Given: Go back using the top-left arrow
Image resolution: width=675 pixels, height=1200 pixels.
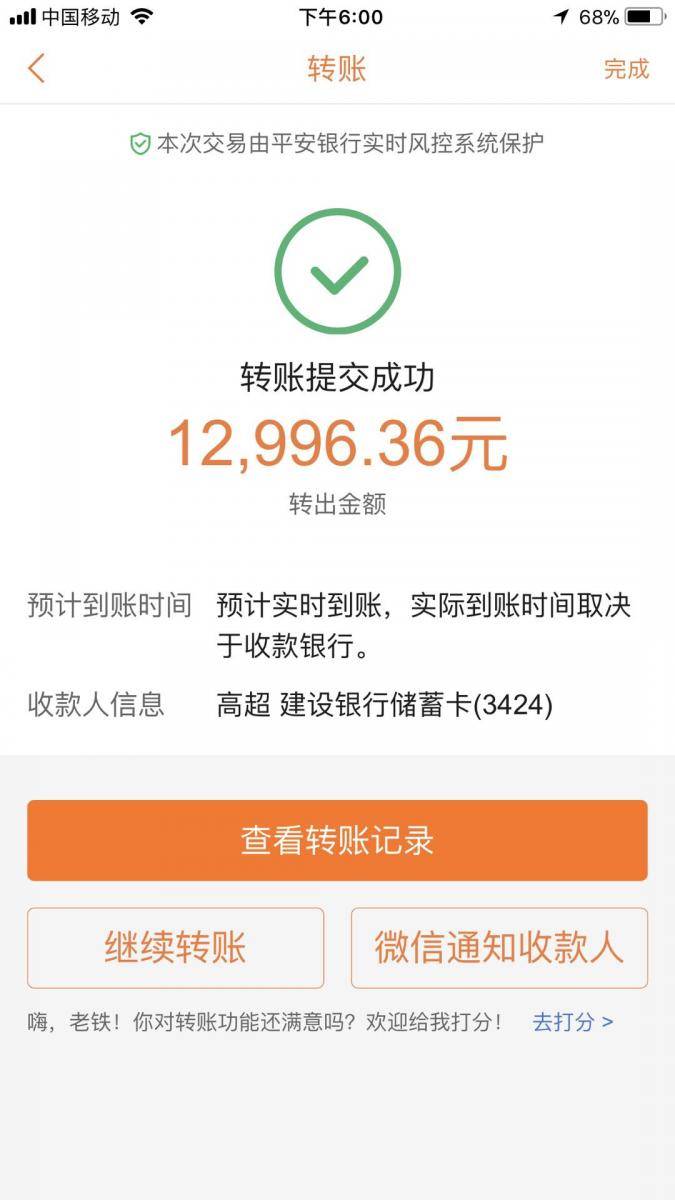Looking at the screenshot, I should coord(37,69).
